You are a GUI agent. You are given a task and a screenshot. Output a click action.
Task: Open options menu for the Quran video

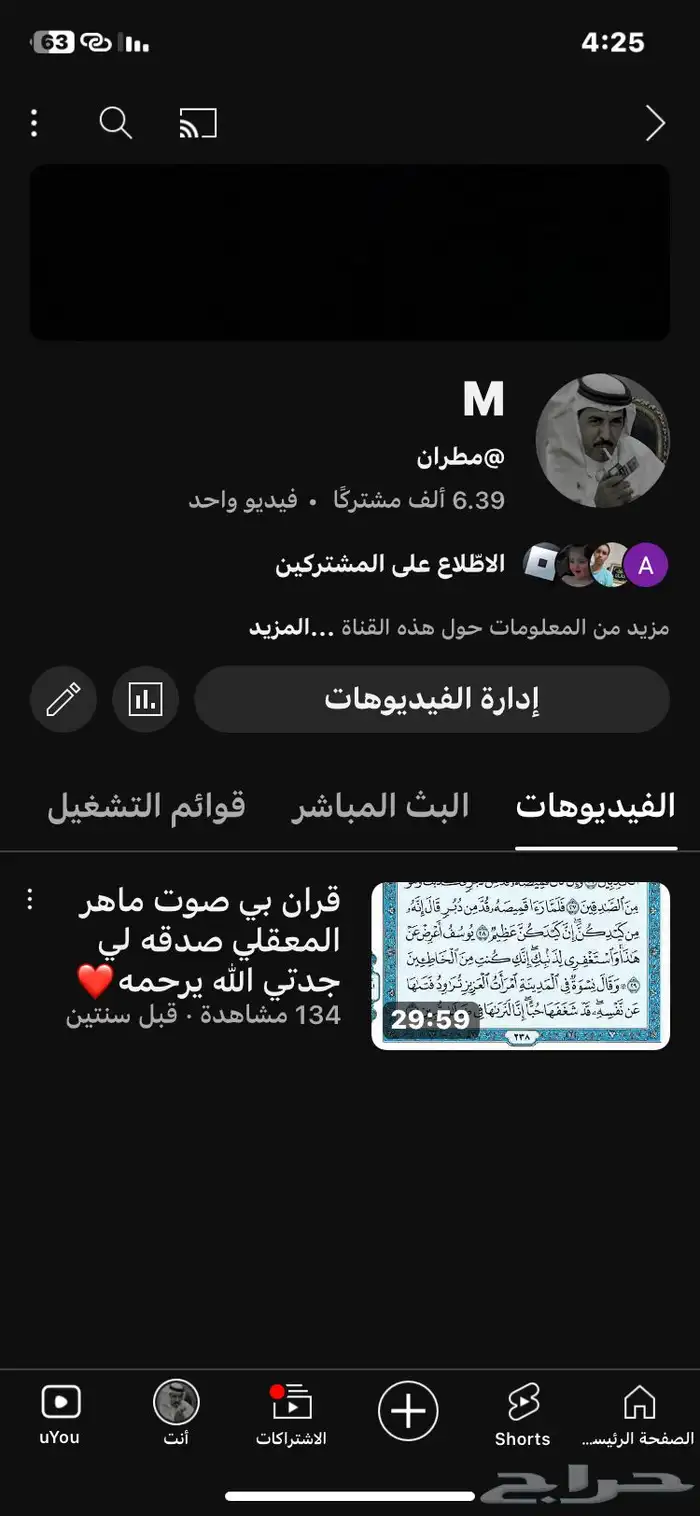(30, 901)
